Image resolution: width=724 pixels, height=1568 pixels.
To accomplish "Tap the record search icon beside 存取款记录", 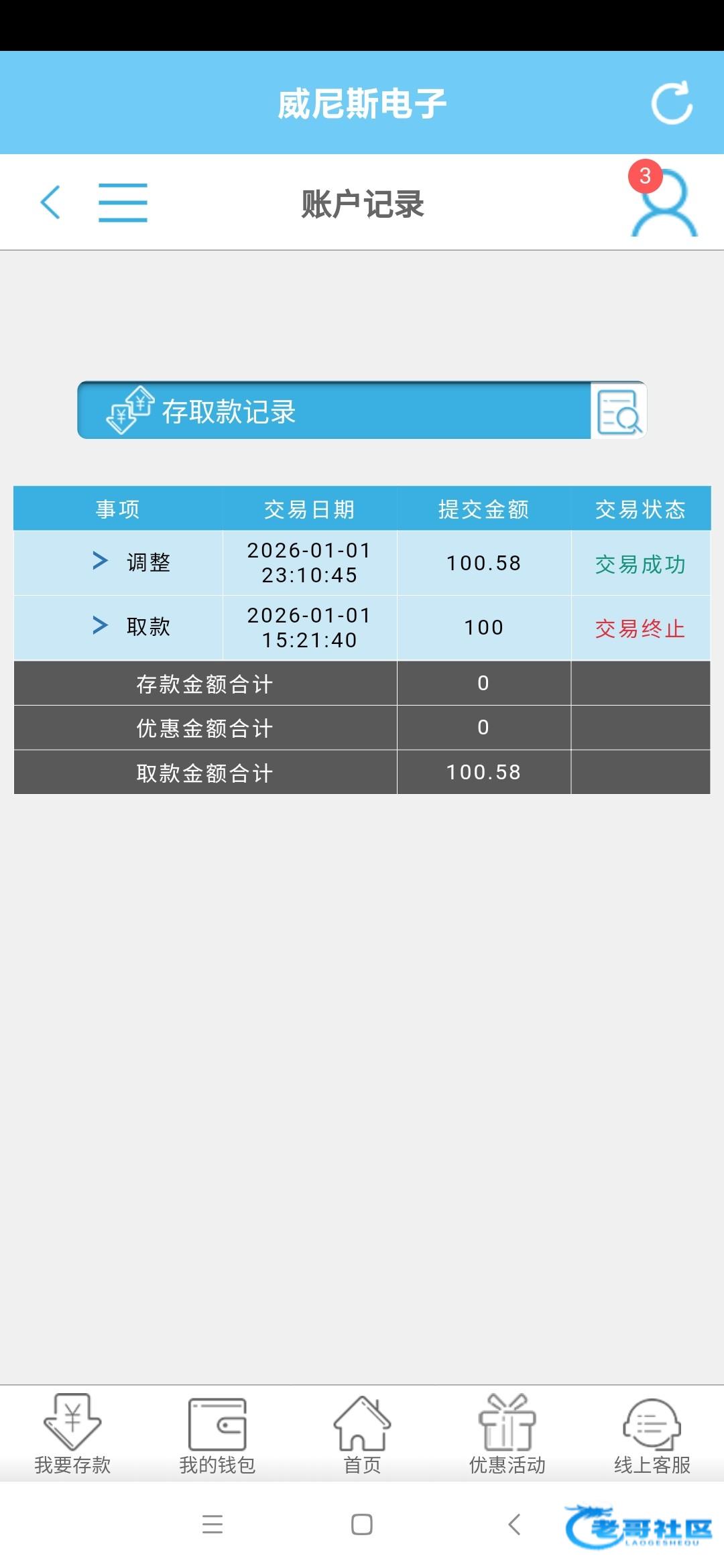I will pos(619,411).
